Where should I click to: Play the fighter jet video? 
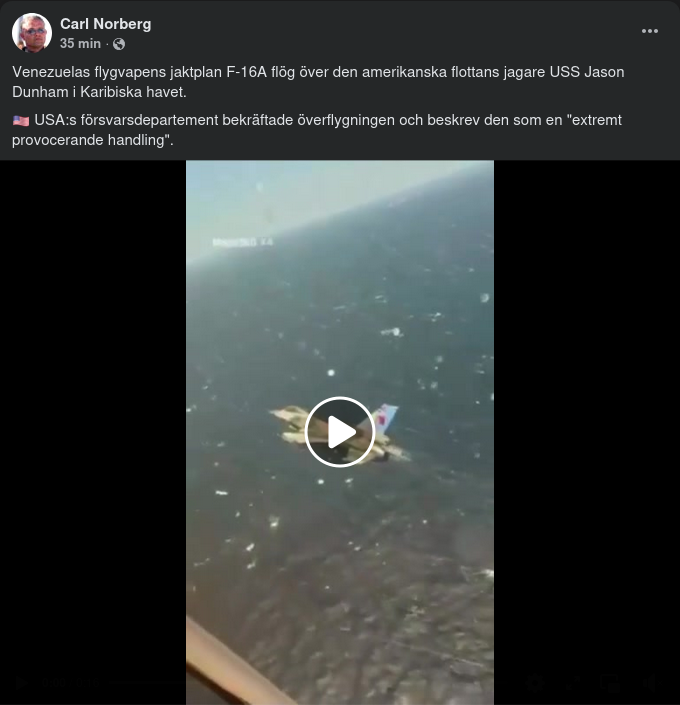[339, 432]
